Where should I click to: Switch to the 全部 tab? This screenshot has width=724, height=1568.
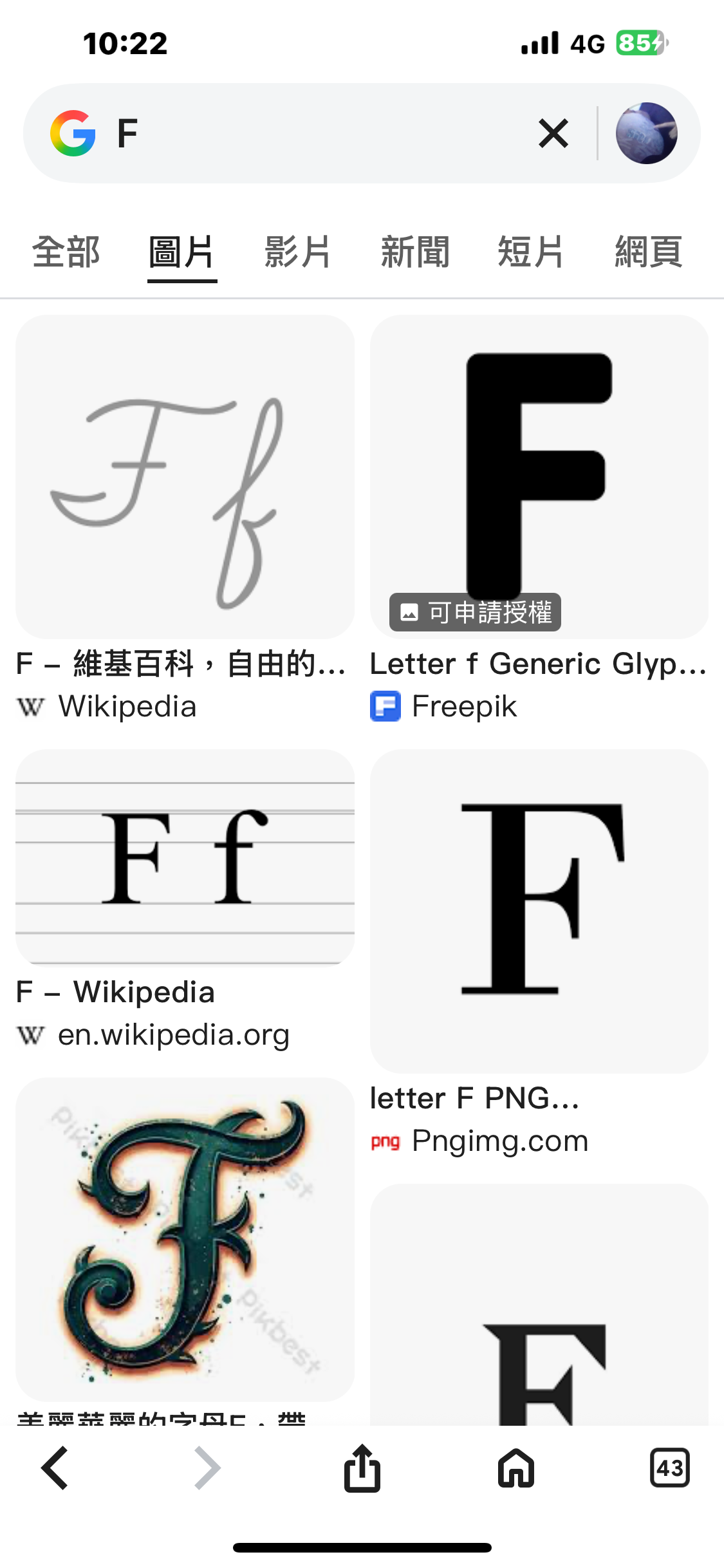[66, 252]
